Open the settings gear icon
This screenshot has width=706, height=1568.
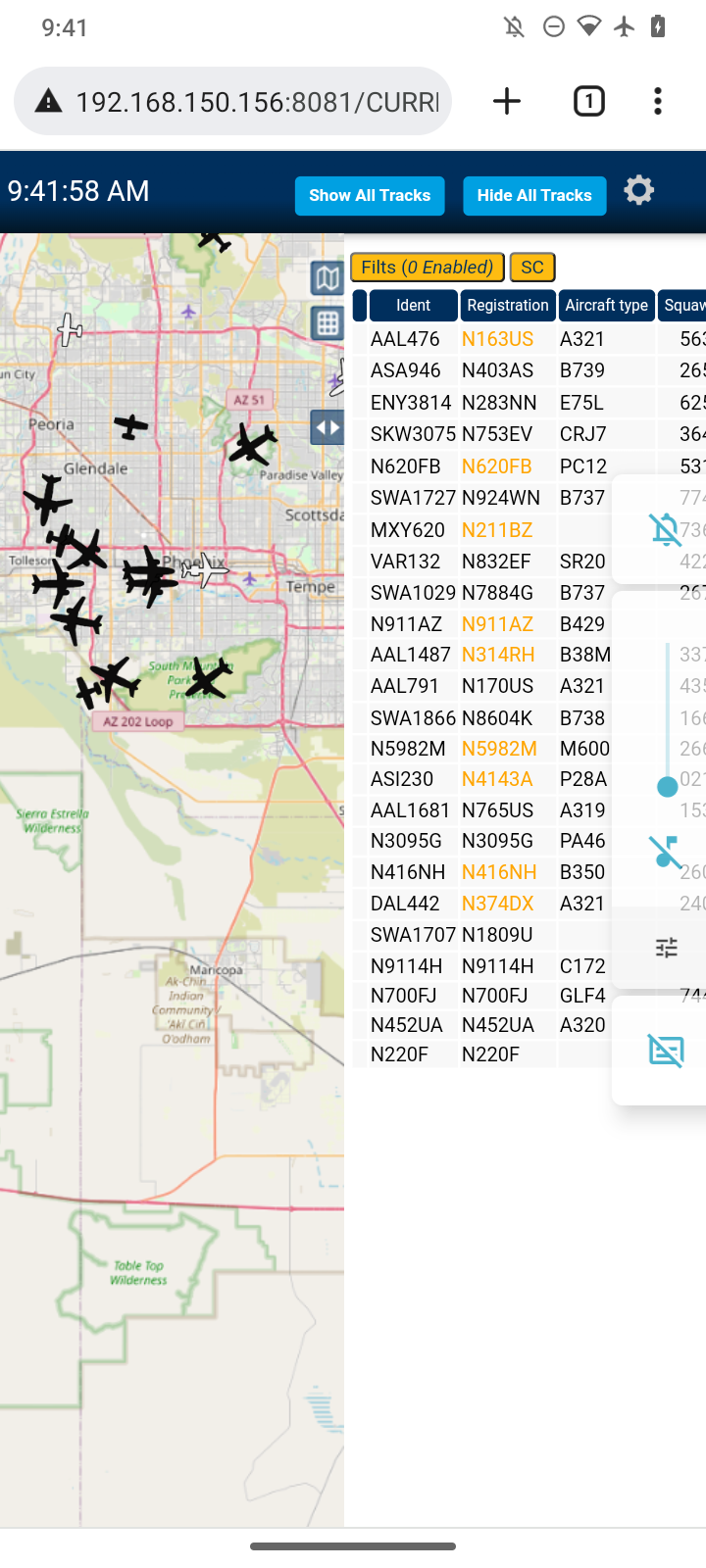[x=639, y=190]
